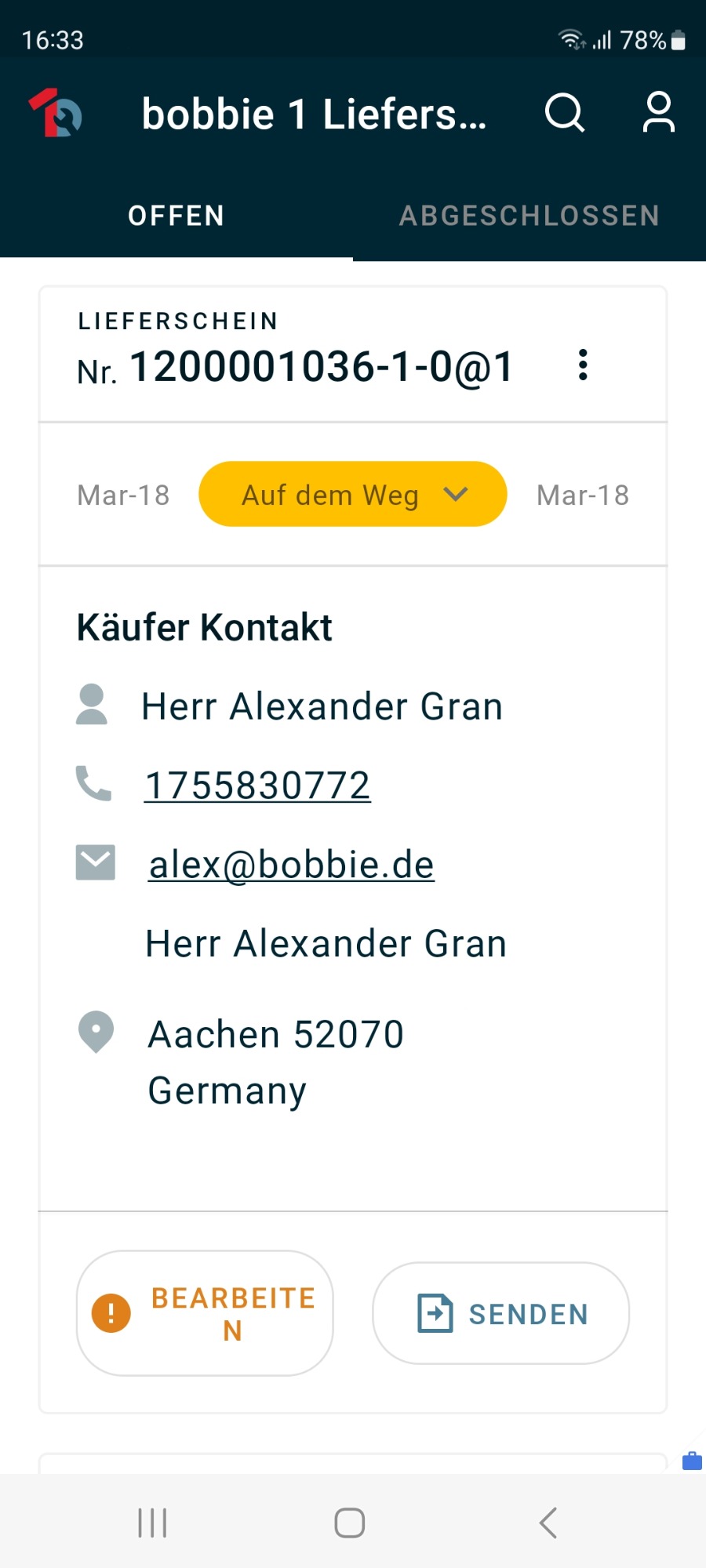Open the three-dot menu for Lieferschein 1200001036-1-0@1

pyautogui.click(x=583, y=365)
